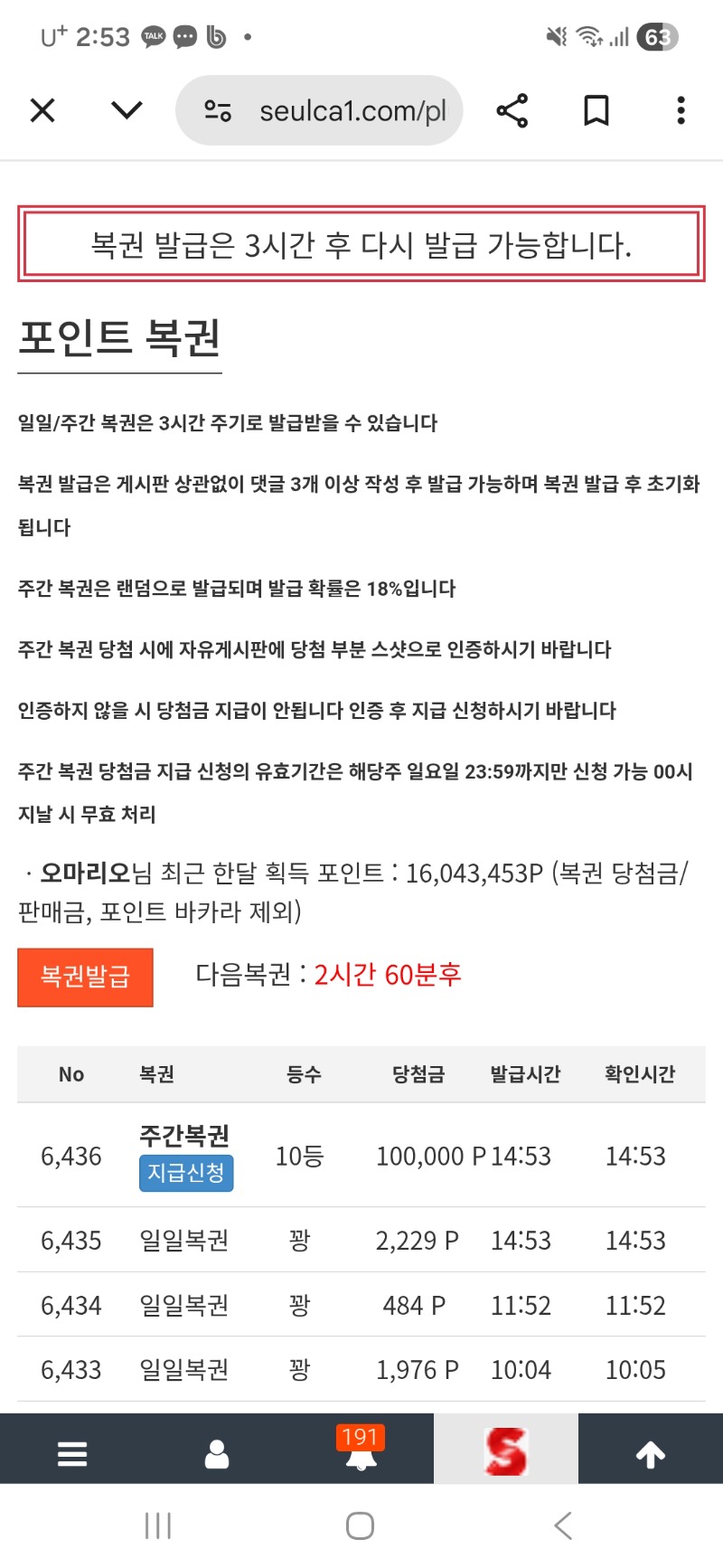The height and width of the screenshot is (1568, 723).
Task: Tap 지급신청 under 주간복권
Action: (x=186, y=1173)
